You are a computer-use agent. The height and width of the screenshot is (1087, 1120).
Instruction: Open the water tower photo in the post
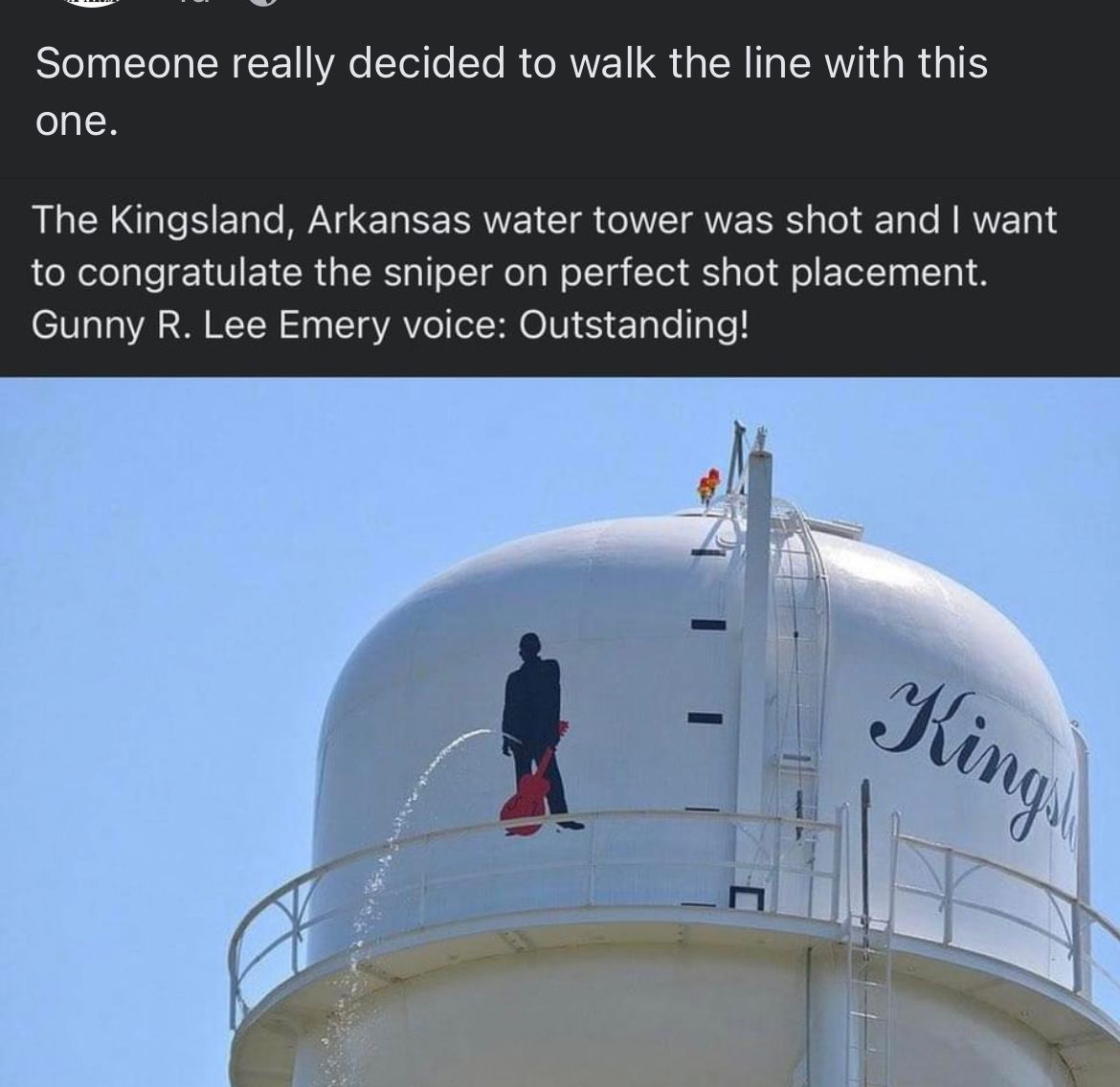coord(560,732)
